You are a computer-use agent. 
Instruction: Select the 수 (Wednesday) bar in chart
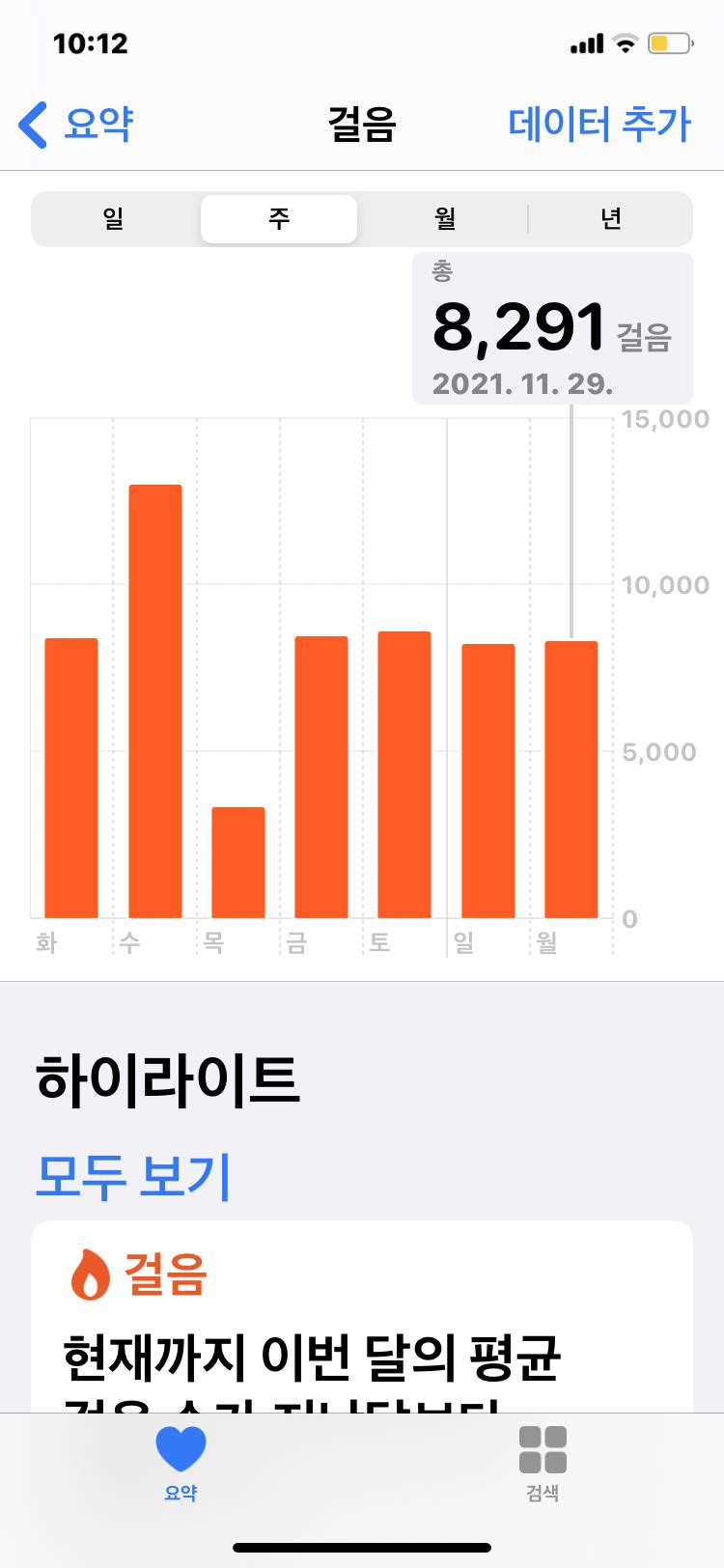pyautogui.click(x=155, y=701)
